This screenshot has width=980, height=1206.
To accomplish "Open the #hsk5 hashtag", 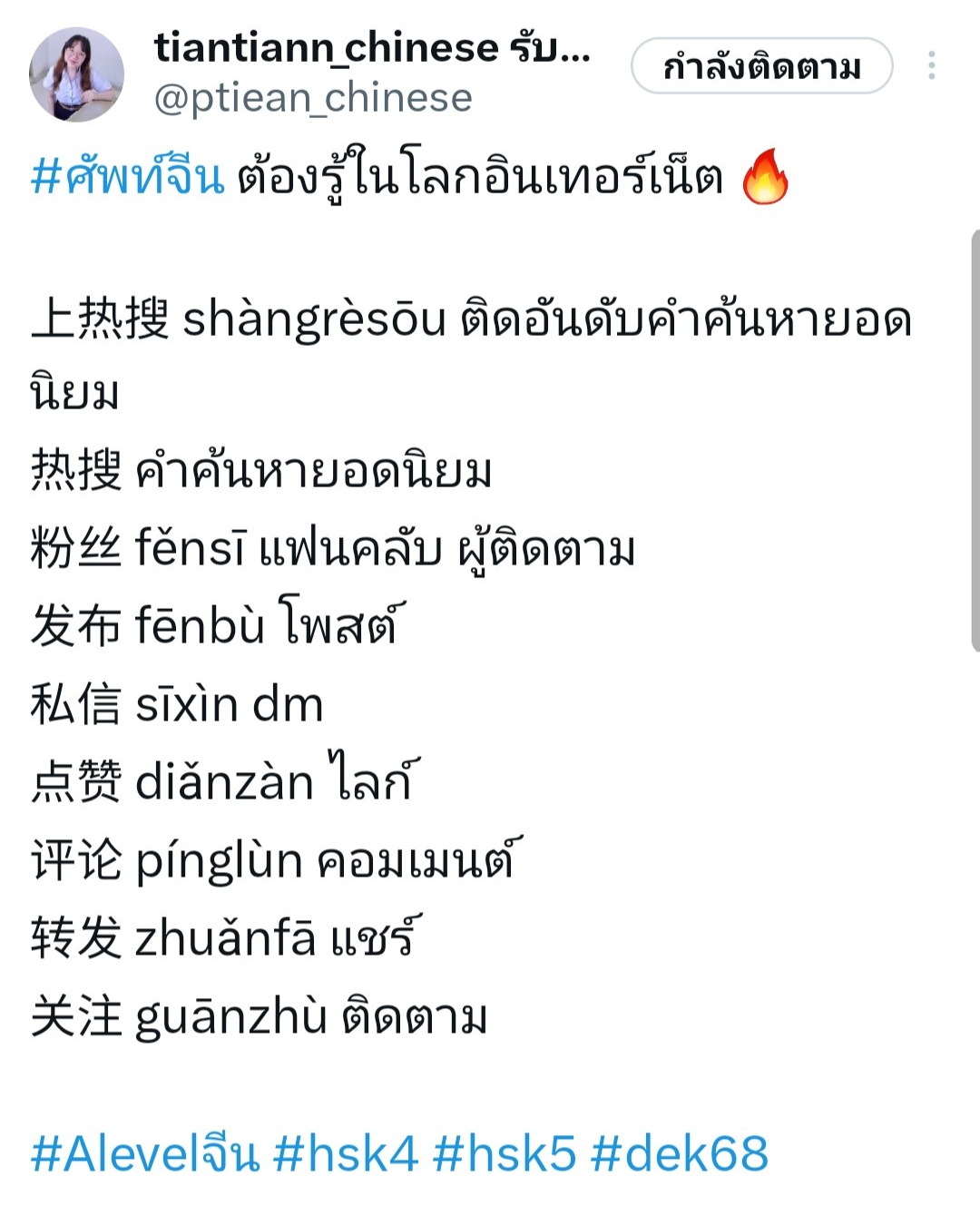I will coord(505,1154).
